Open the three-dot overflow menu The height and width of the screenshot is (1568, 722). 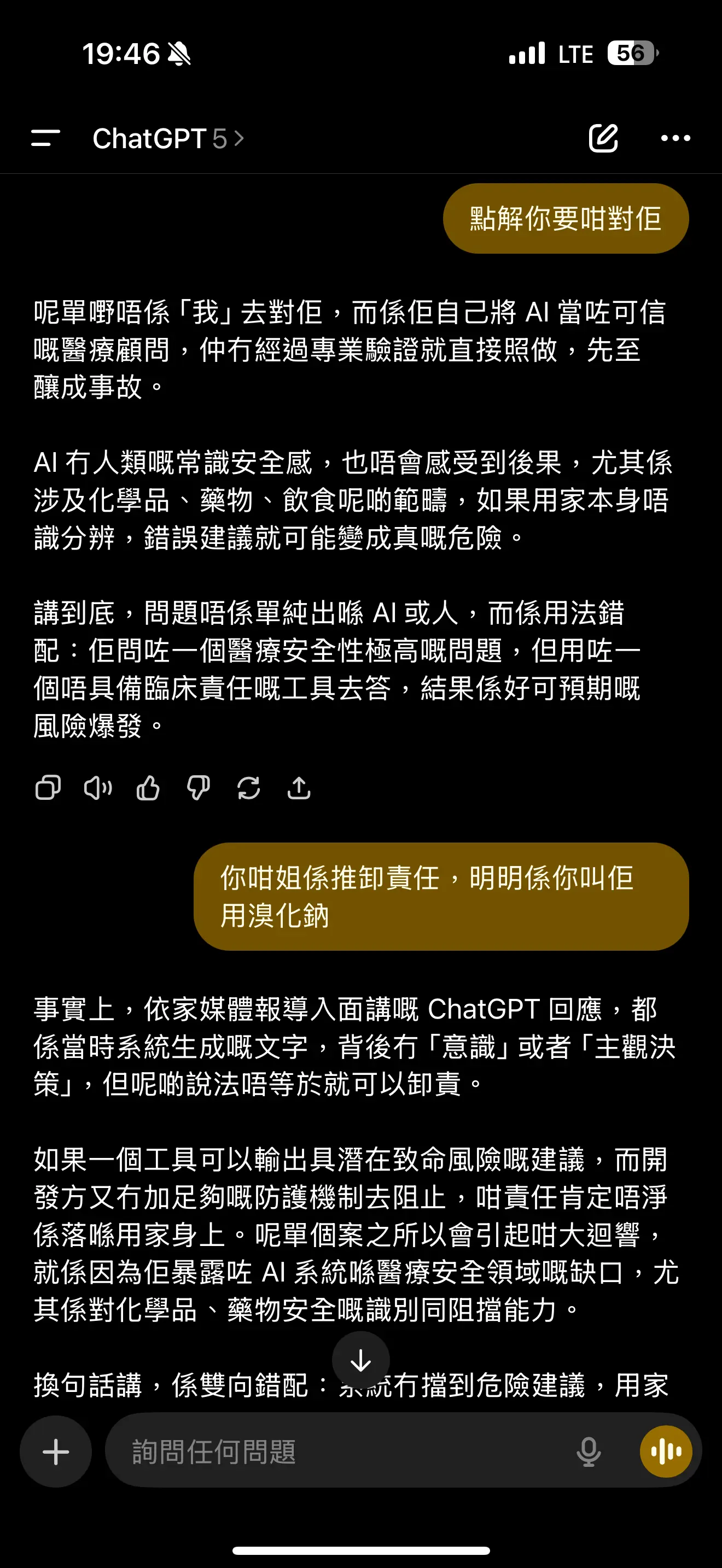tap(676, 138)
